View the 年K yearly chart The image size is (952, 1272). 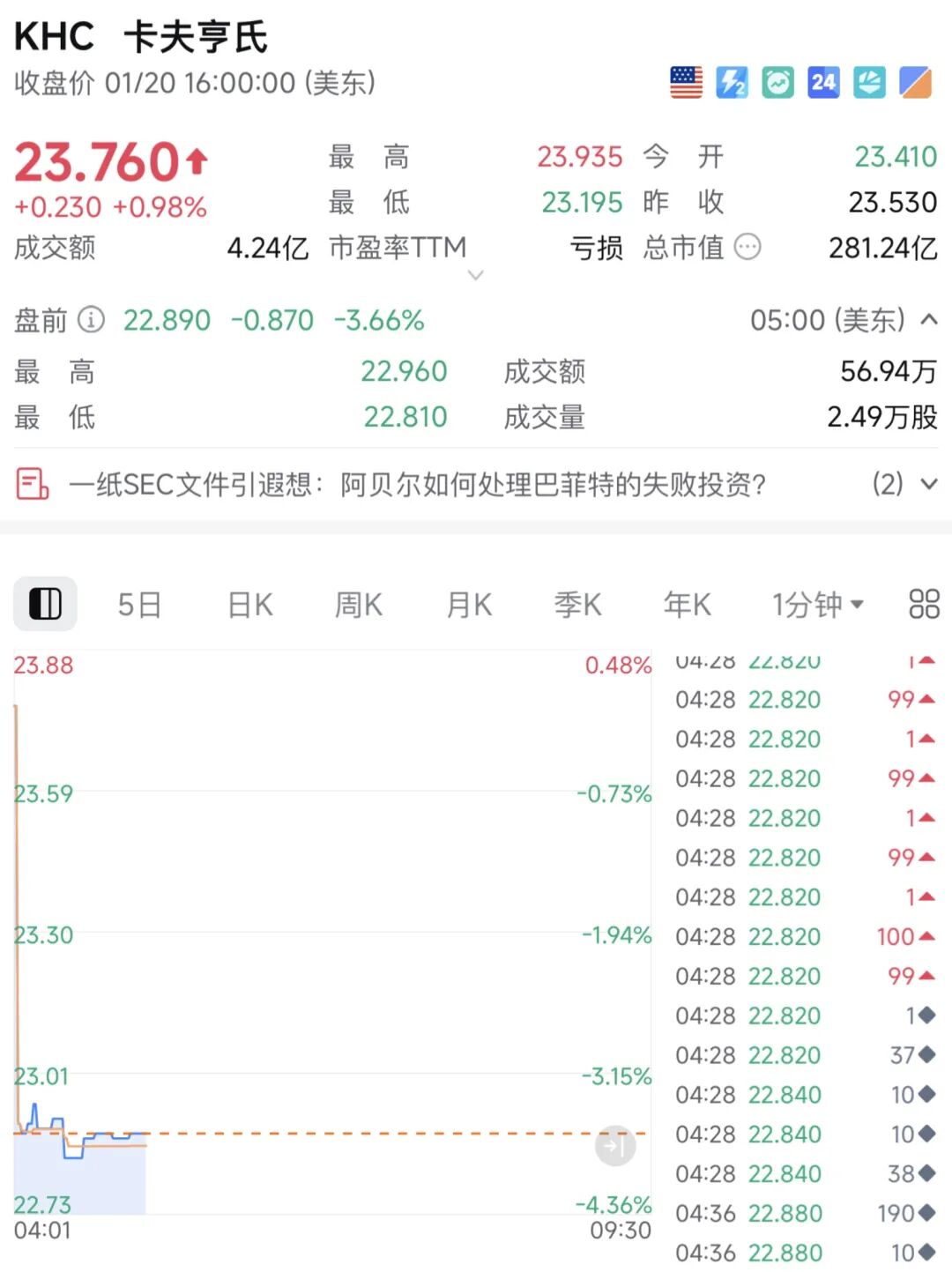coord(687,605)
